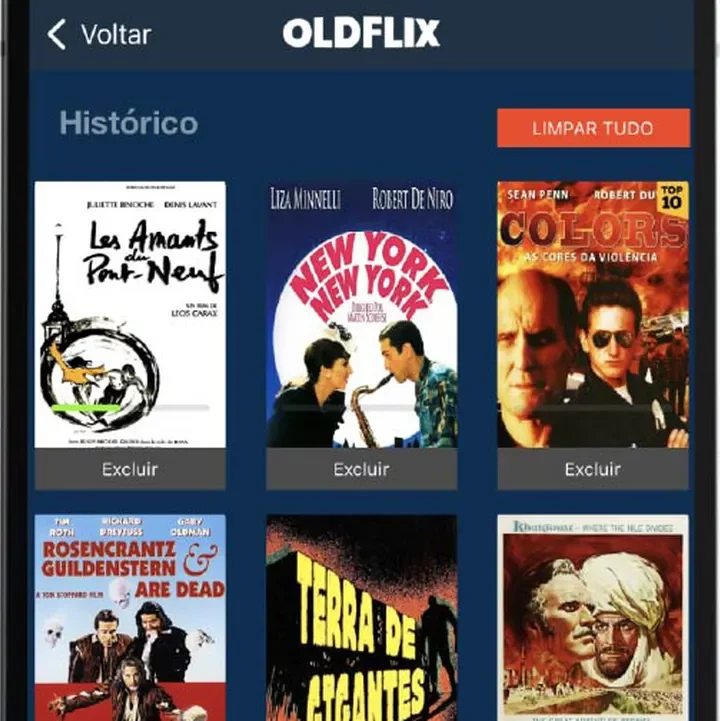720x721 pixels.
Task: Open the Khartoum movie poster
Action: pos(593,617)
